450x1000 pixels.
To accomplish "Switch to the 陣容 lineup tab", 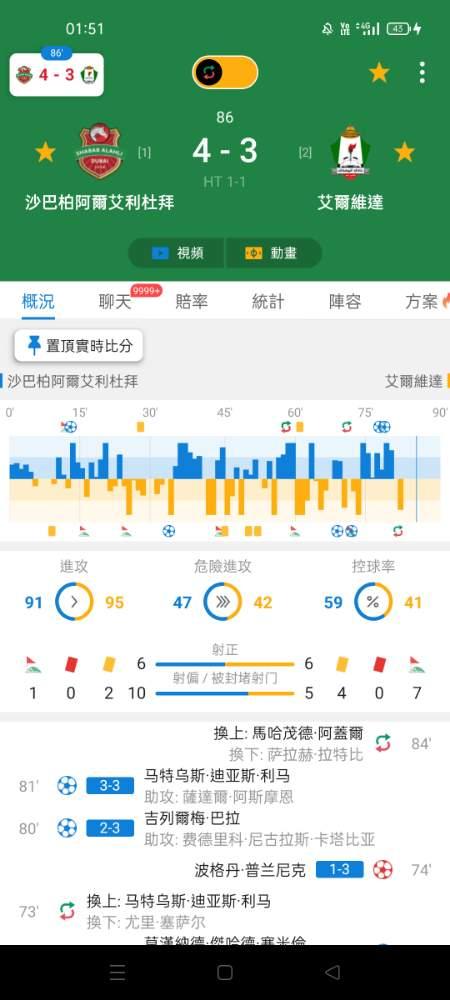I will point(345,301).
